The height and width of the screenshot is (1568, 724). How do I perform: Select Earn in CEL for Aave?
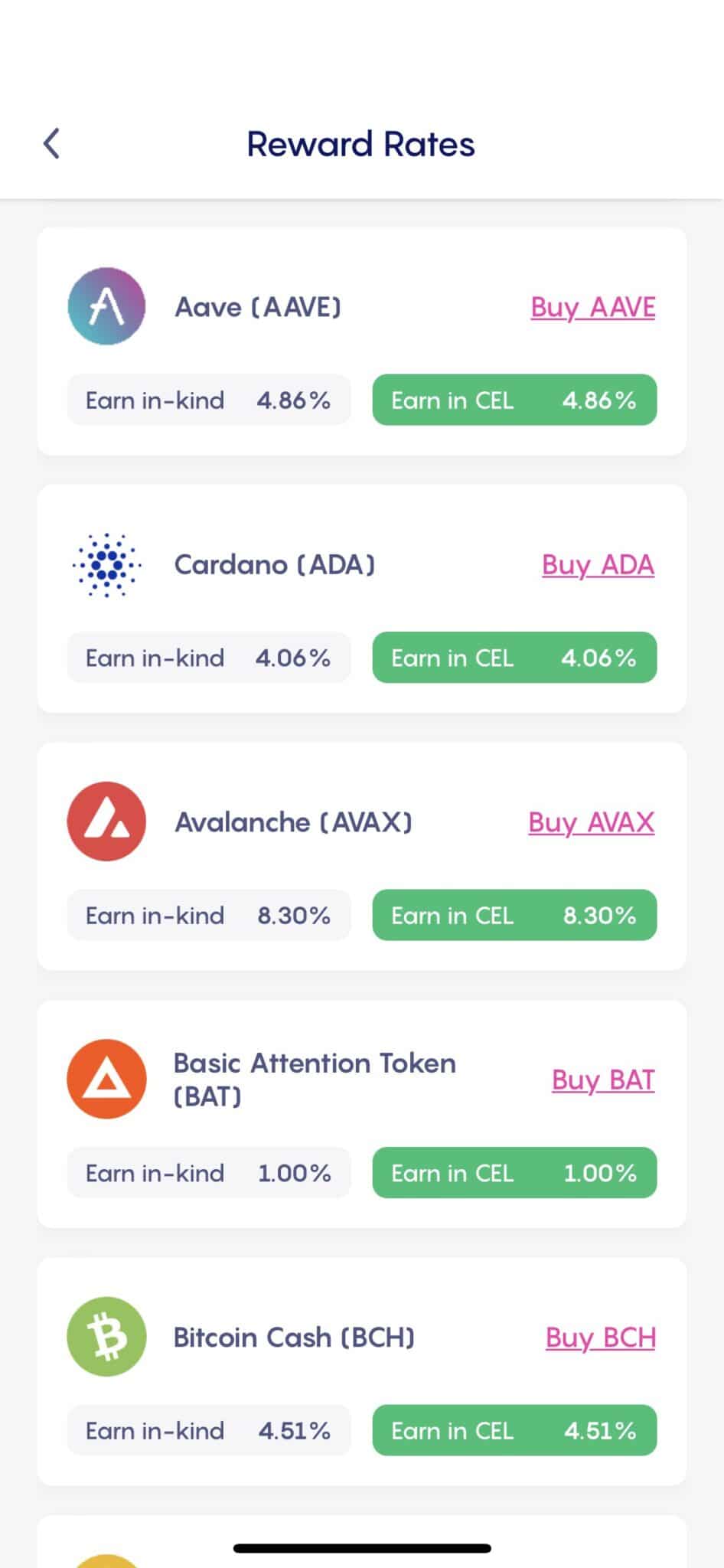pyautogui.click(x=514, y=400)
